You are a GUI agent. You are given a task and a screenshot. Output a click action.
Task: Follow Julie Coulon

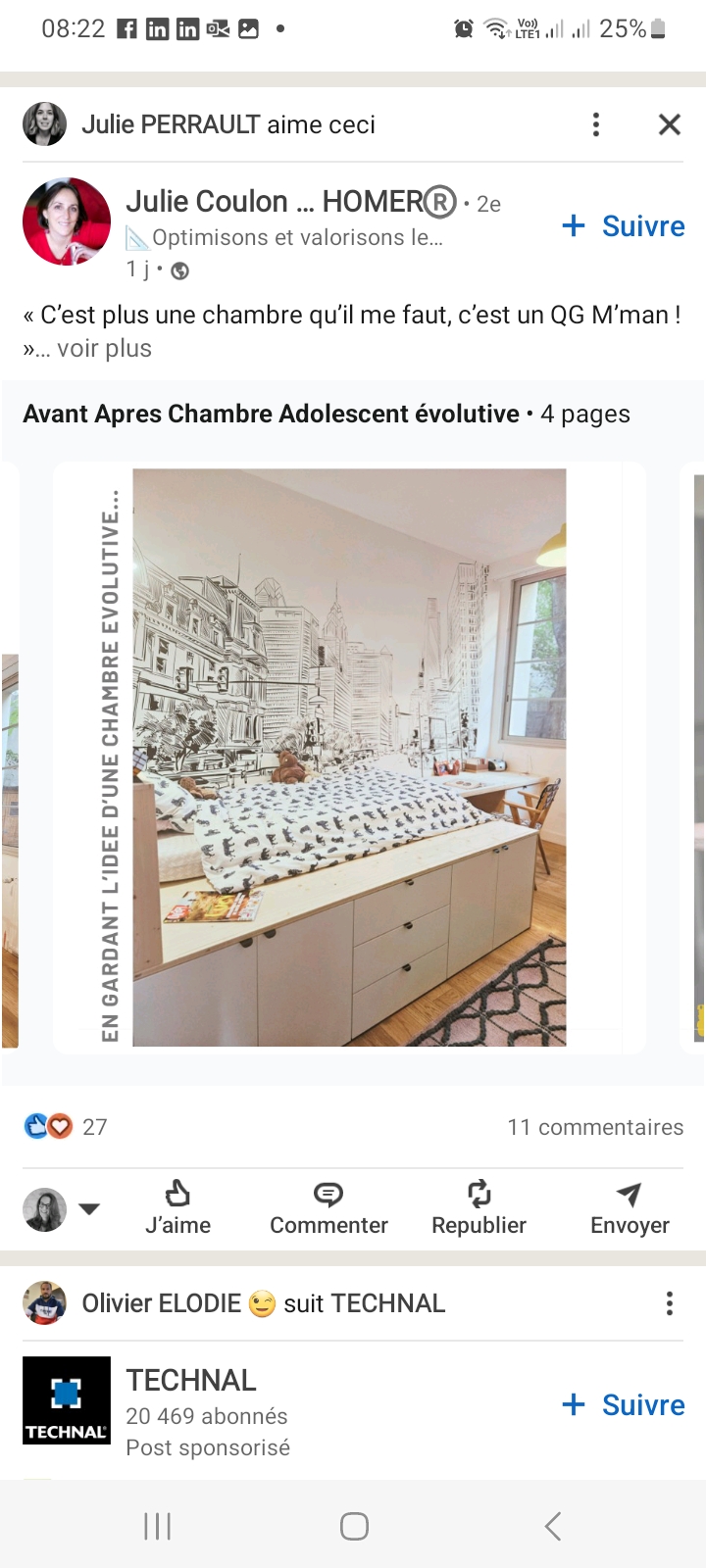(x=624, y=226)
